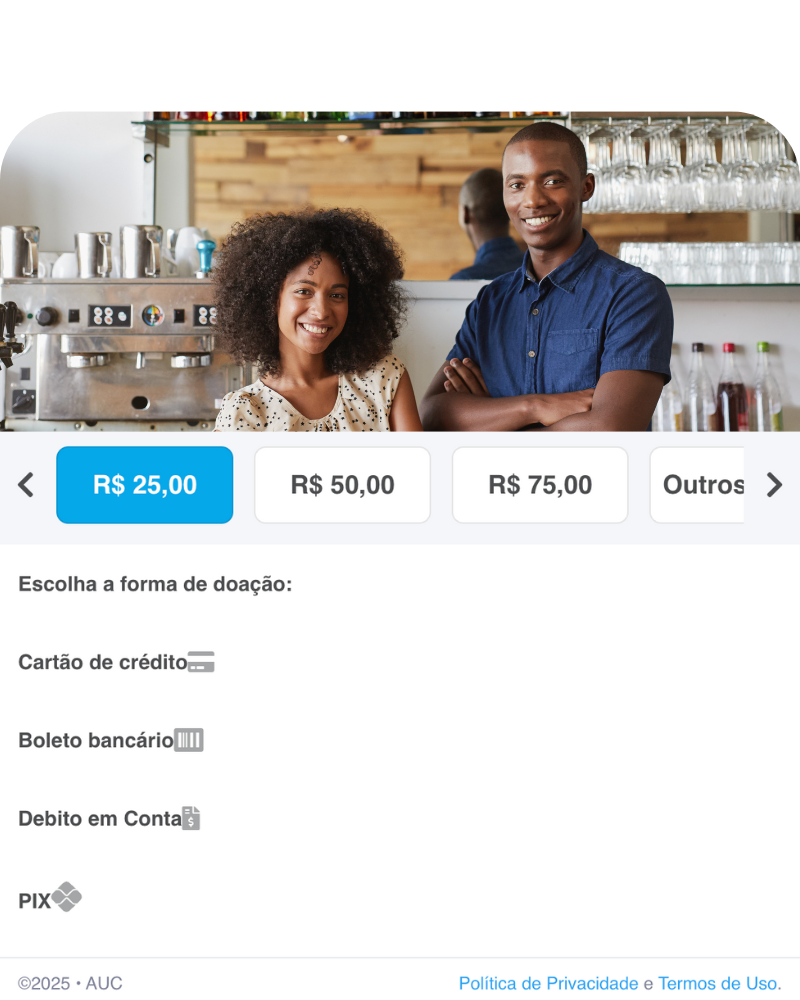Pick the R$ 75,00 donation amount
Viewport: 800px width, 1000px height.
pos(540,485)
